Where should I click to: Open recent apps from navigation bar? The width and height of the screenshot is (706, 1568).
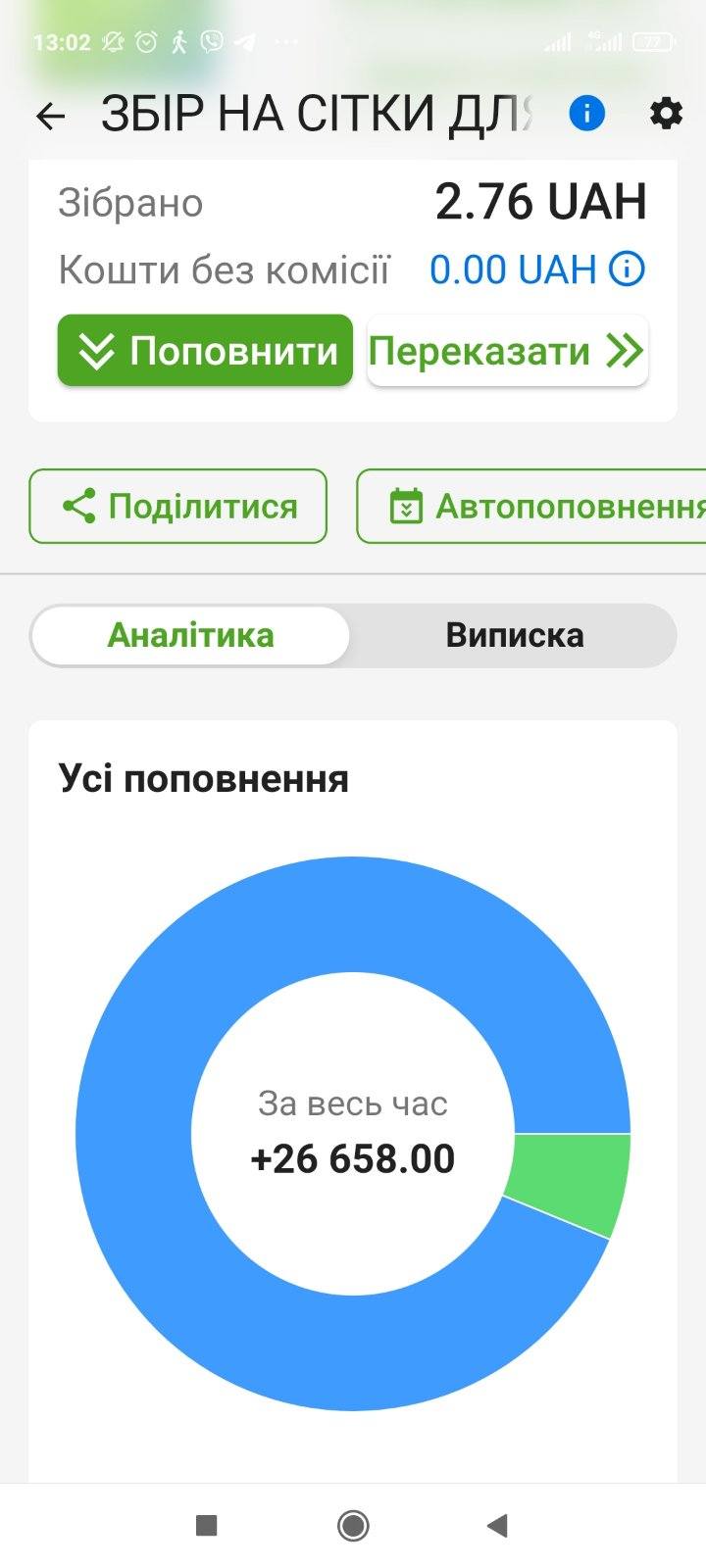pyautogui.click(x=206, y=1525)
